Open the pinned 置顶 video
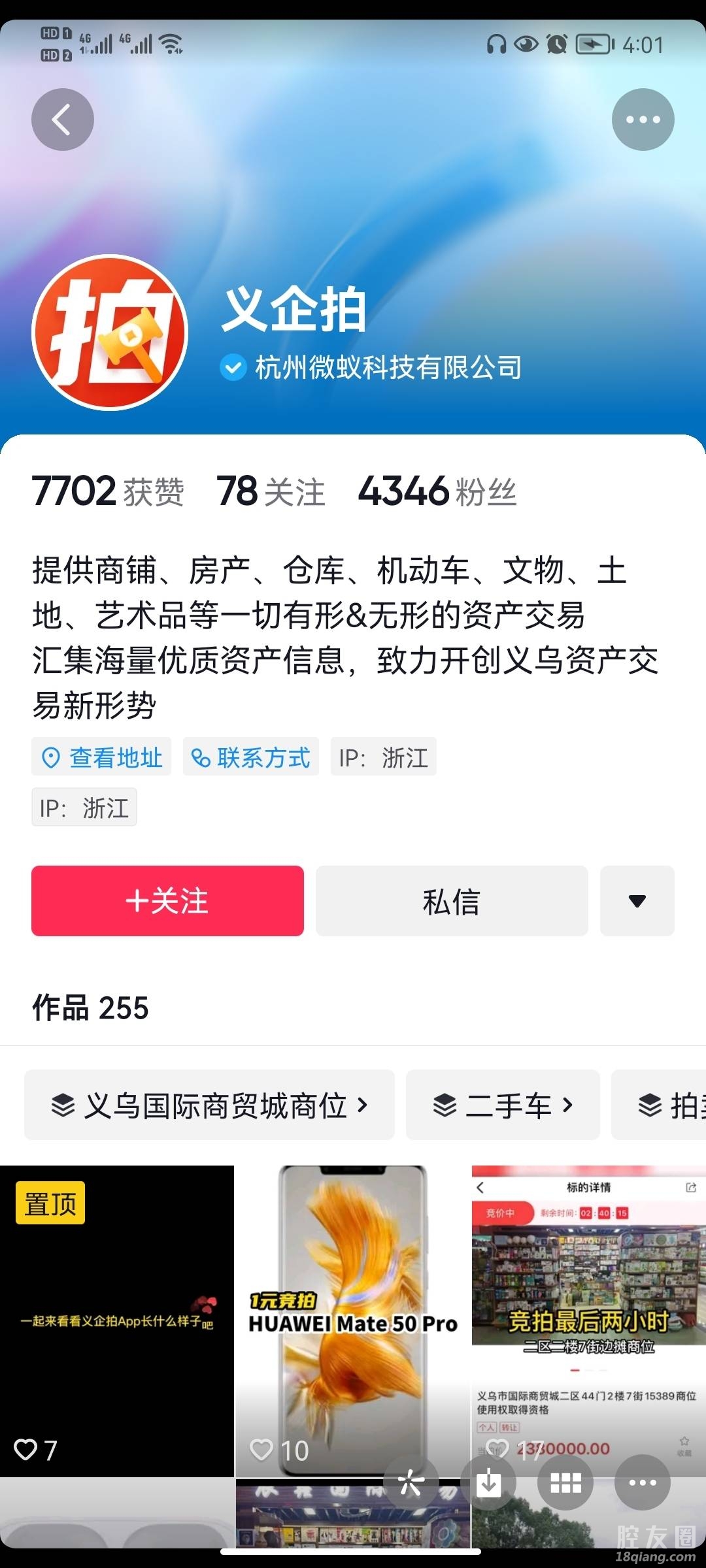 click(x=116, y=1320)
